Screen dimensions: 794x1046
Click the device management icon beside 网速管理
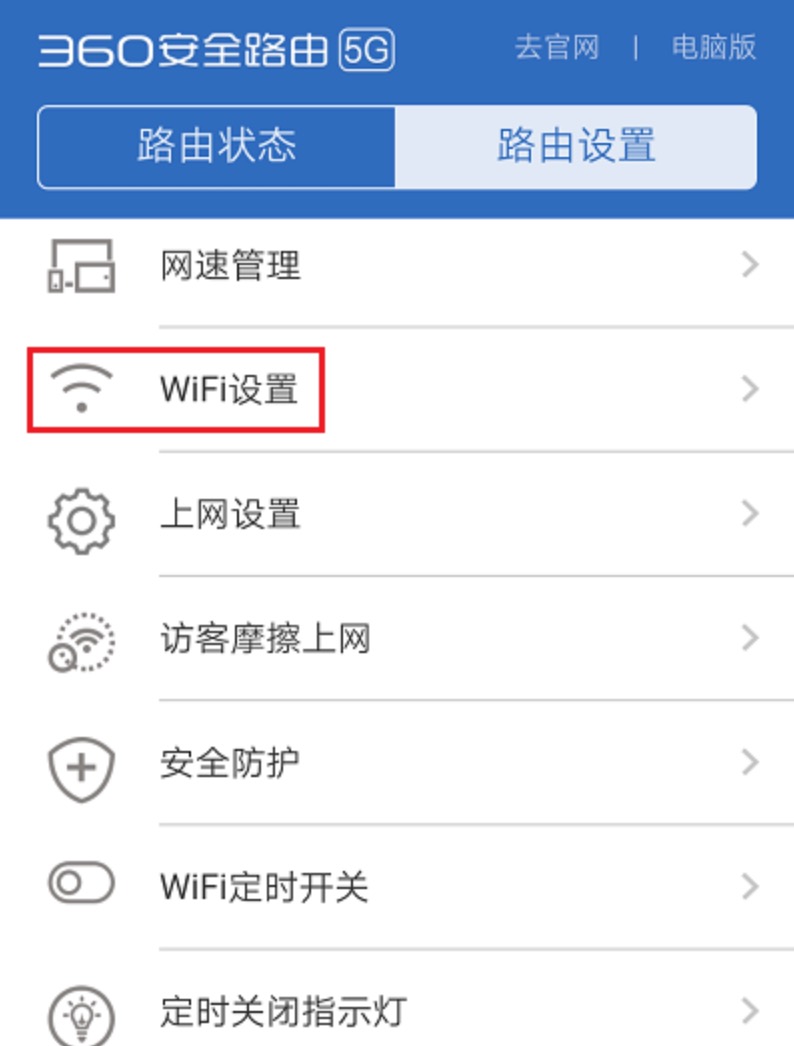[83, 265]
